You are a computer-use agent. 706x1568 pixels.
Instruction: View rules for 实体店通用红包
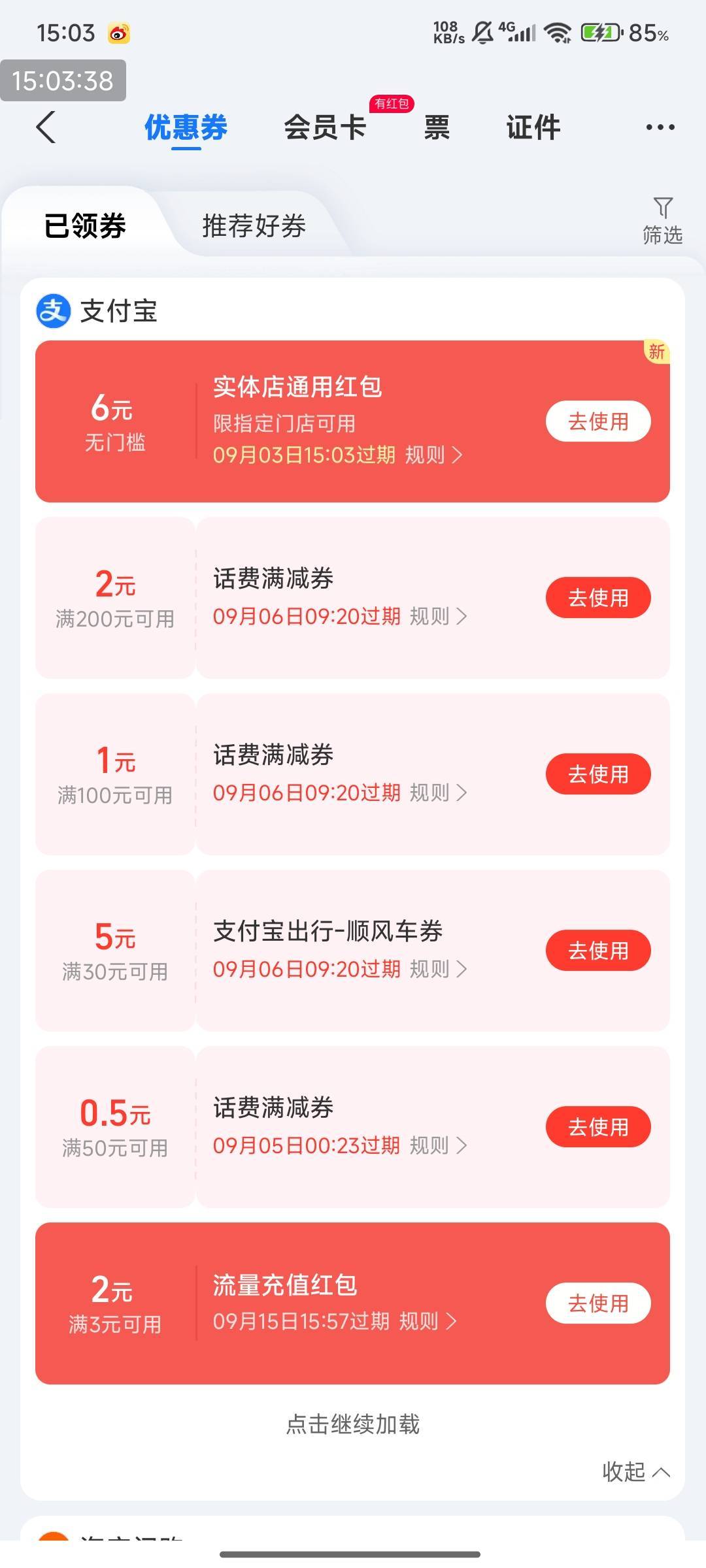click(x=434, y=455)
